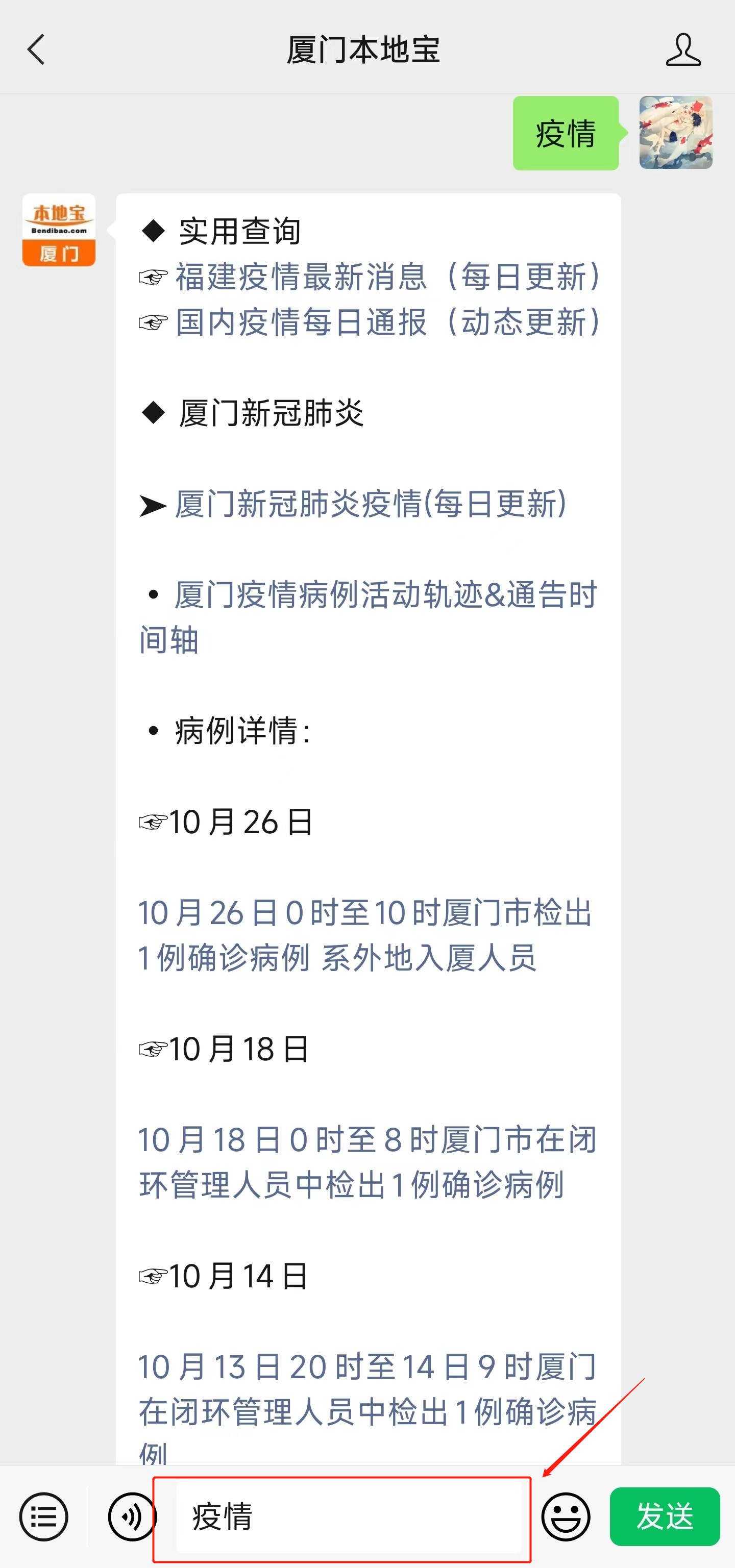Open the 10月13日20时至14日9时 case report link

tap(367, 1407)
